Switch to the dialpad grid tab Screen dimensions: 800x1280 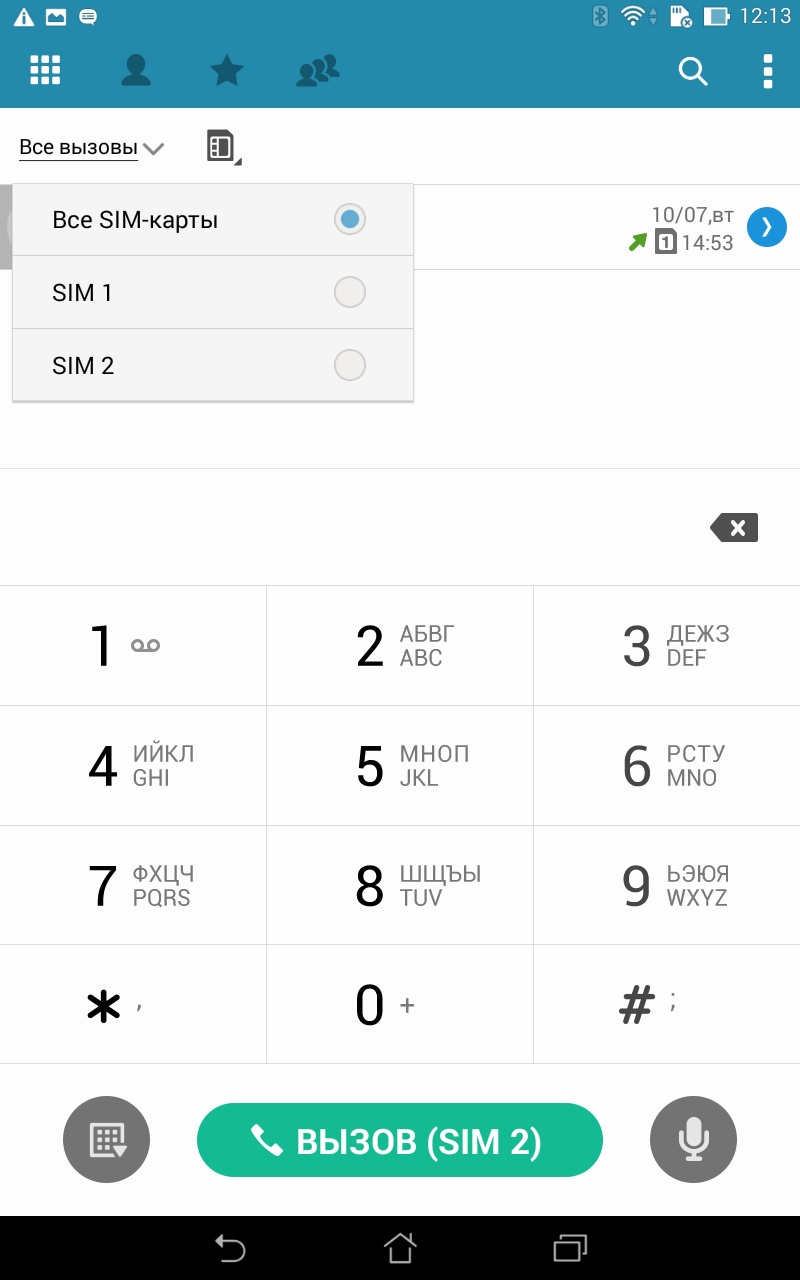click(x=45, y=70)
